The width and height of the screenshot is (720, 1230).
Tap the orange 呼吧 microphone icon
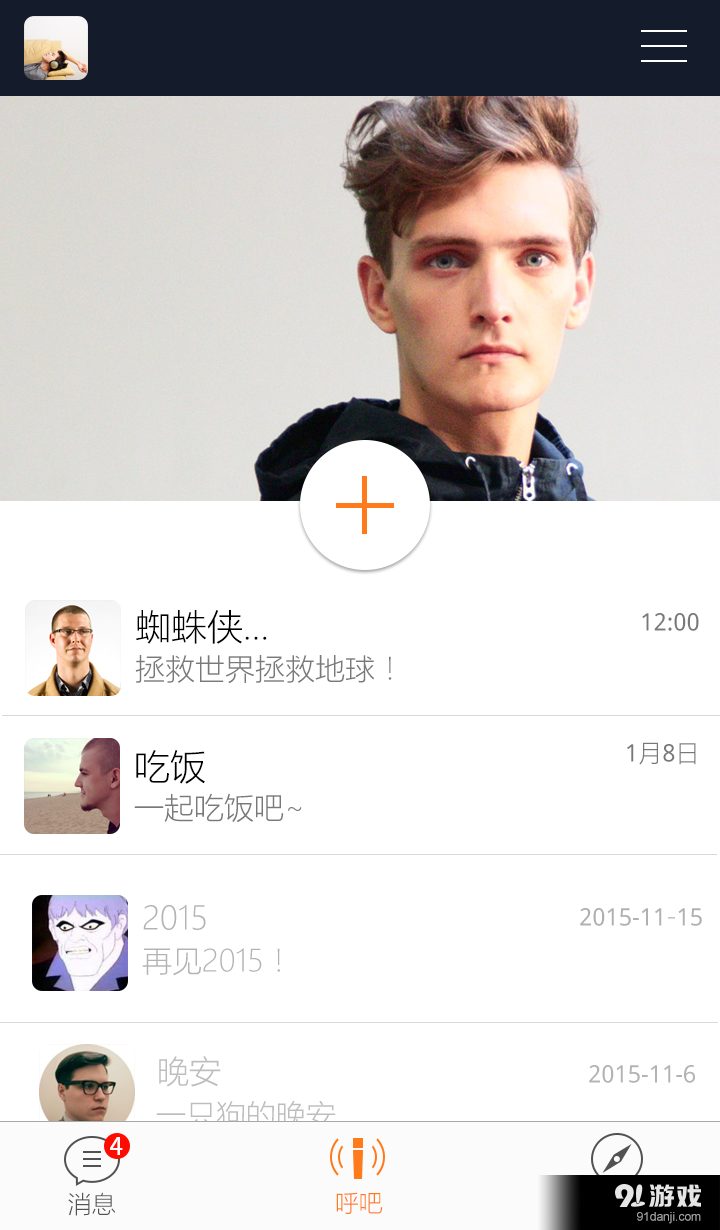tap(357, 1160)
